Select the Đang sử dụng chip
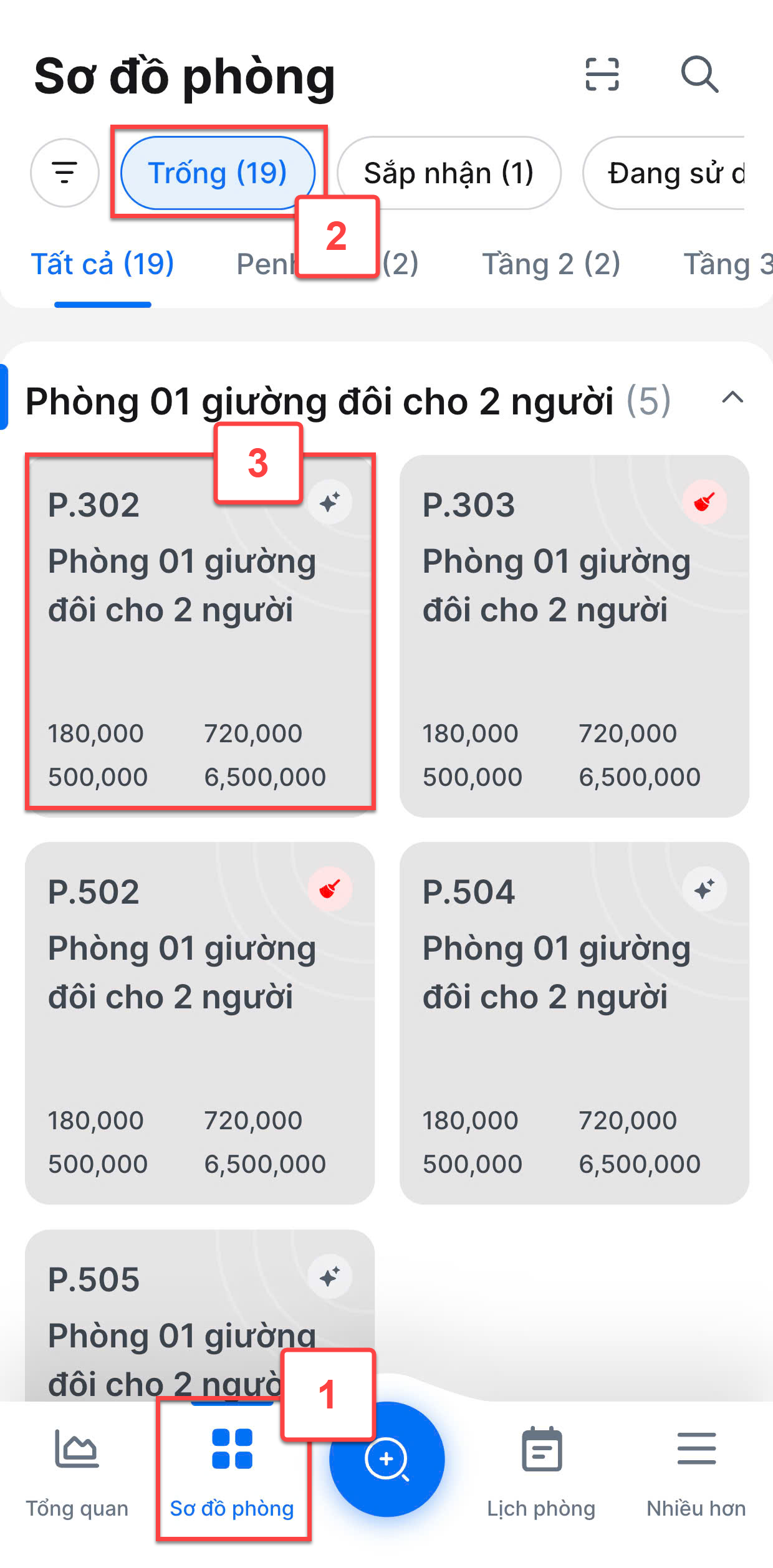Image resolution: width=773 pixels, height=1568 pixels. pyautogui.click(x=665, y=173)
